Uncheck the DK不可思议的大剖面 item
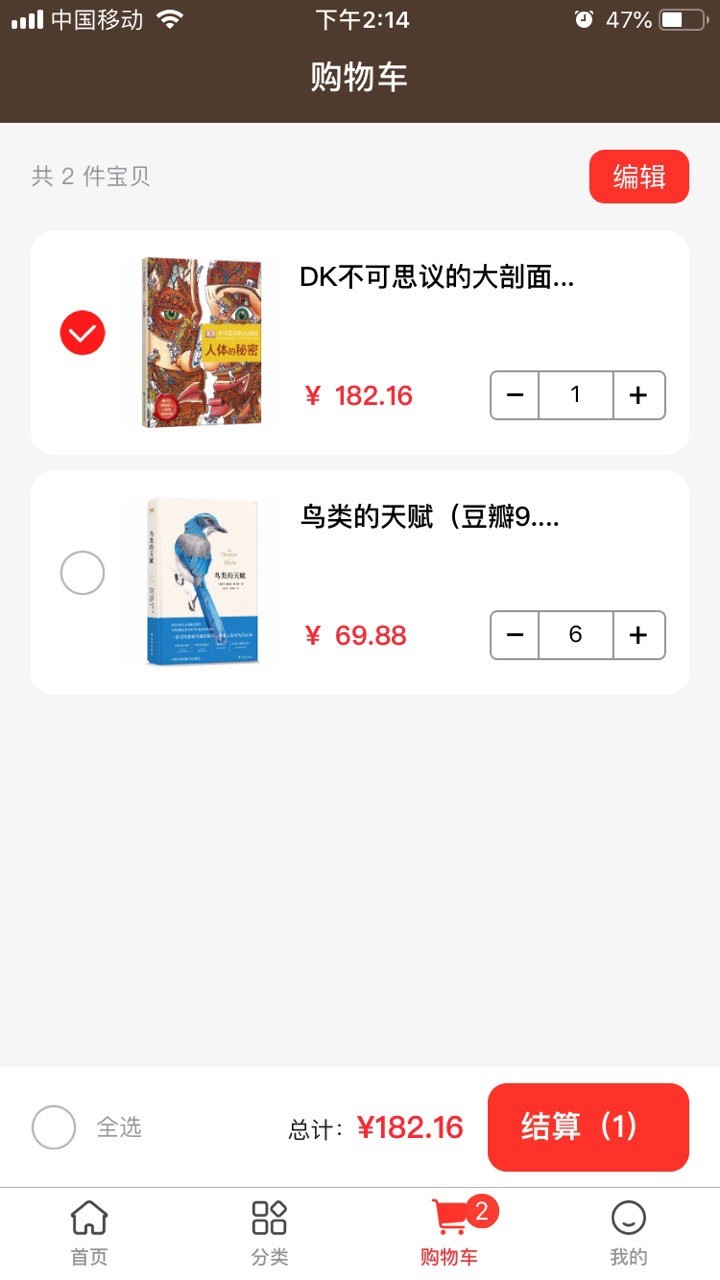 tap(82, 333)
